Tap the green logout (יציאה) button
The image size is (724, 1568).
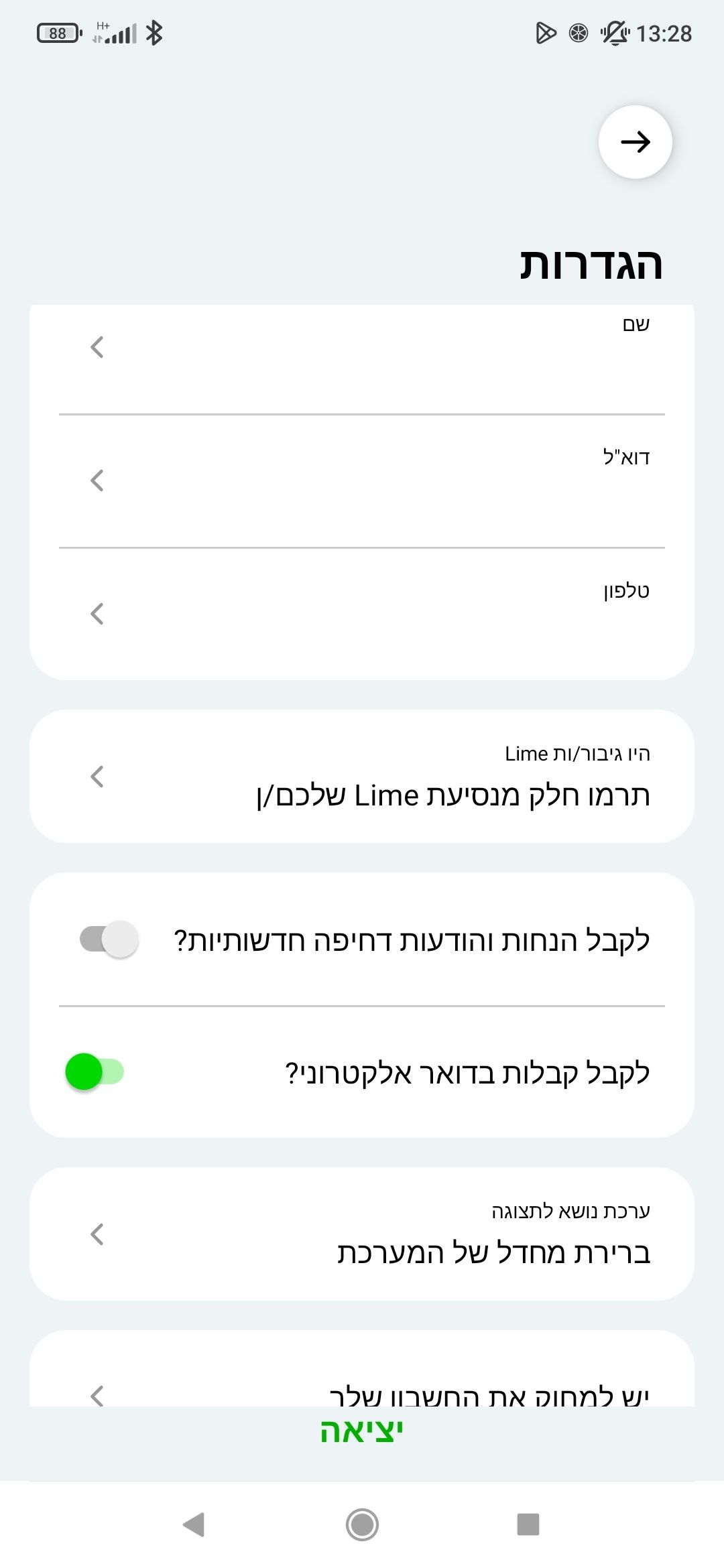[x=362, y=1431]
